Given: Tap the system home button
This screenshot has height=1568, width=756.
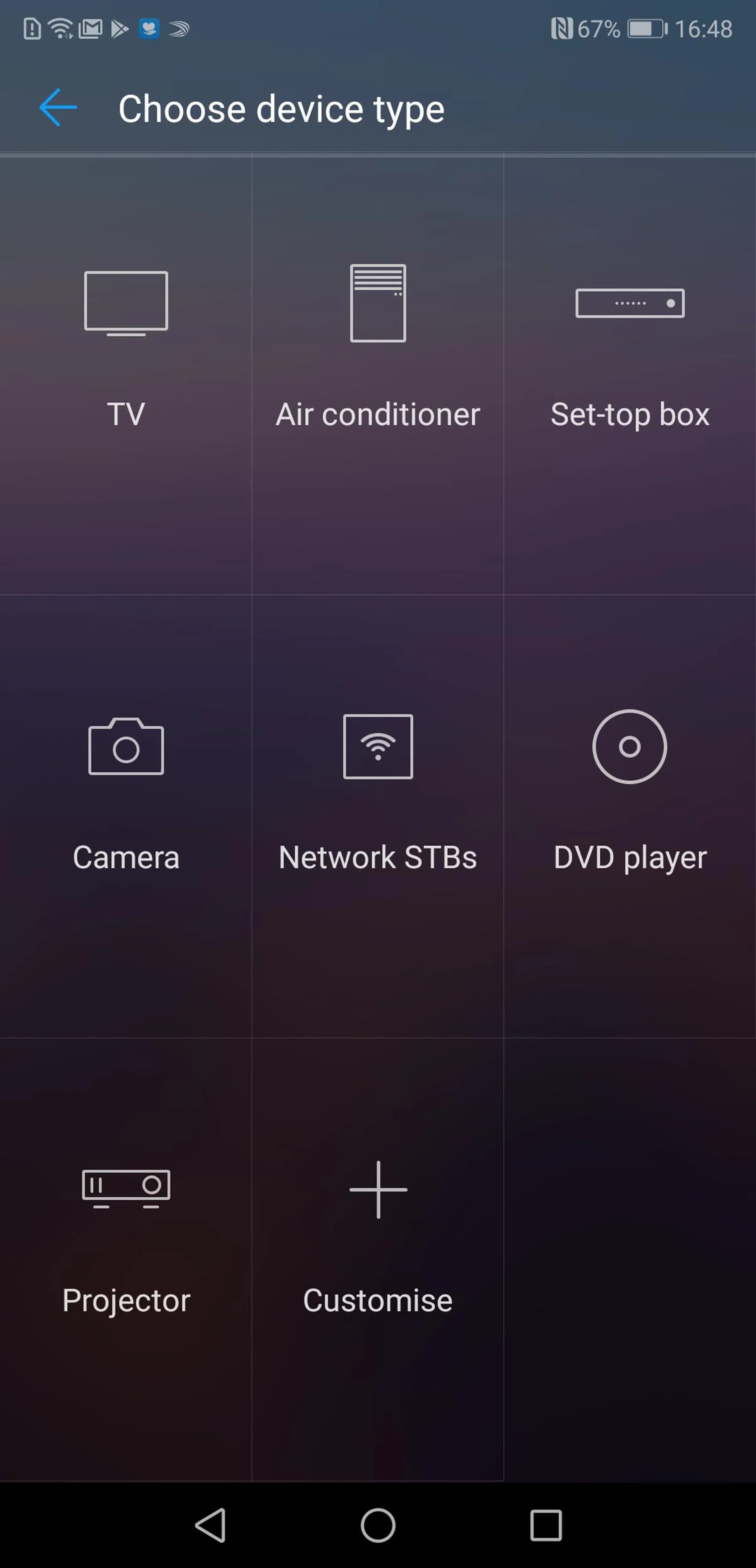Looking at the screenshot, I should click(x=378, y=1525).
